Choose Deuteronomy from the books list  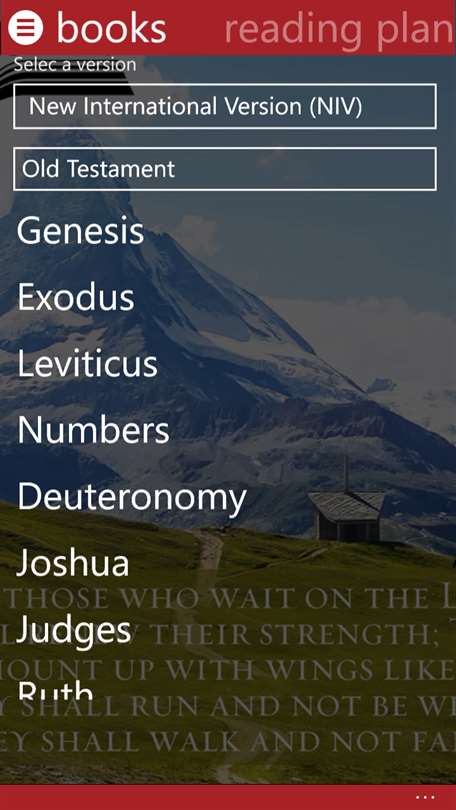[132, 497]
